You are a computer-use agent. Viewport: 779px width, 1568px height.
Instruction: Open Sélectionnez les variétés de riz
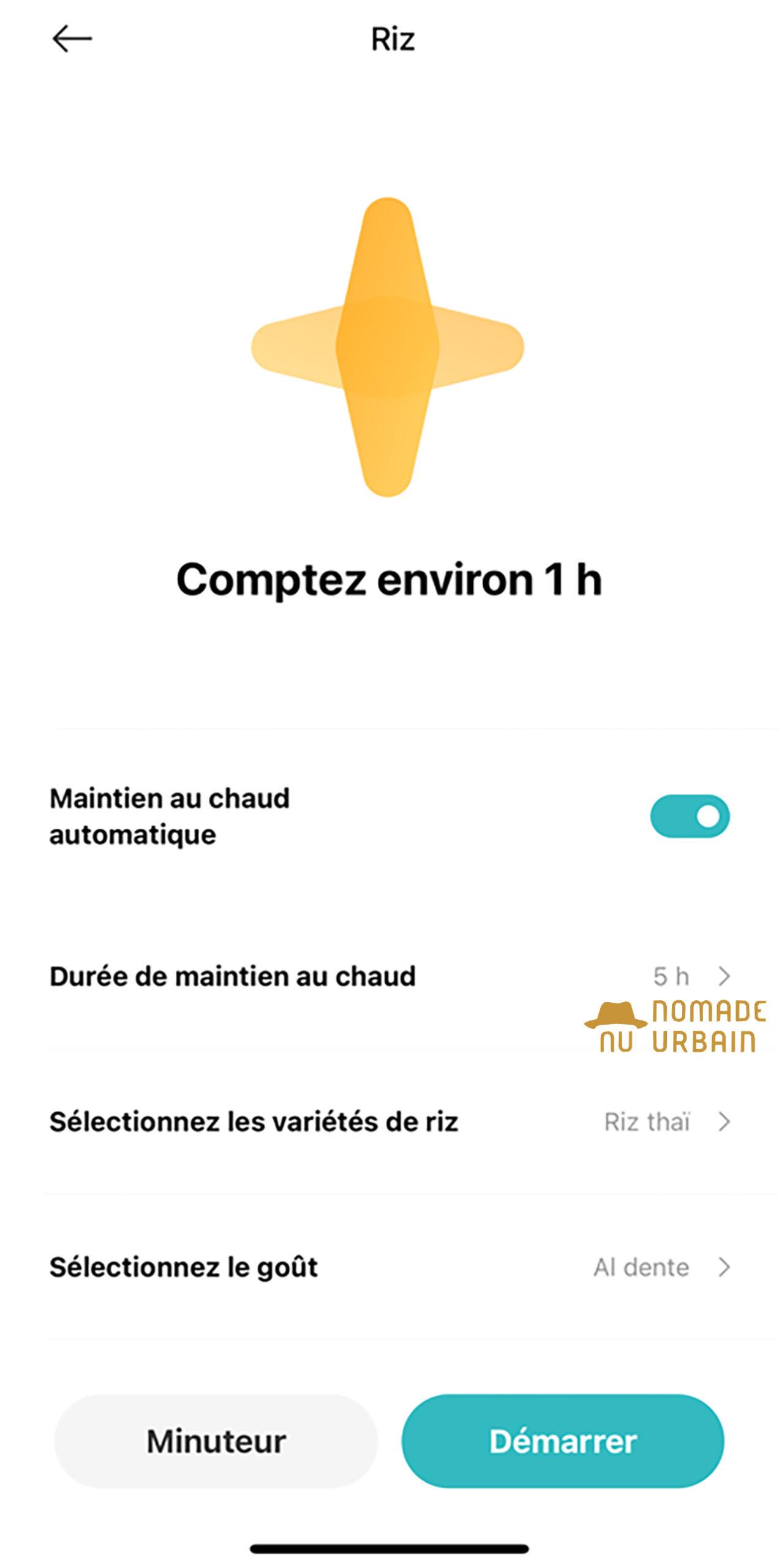click(389, 1122)
